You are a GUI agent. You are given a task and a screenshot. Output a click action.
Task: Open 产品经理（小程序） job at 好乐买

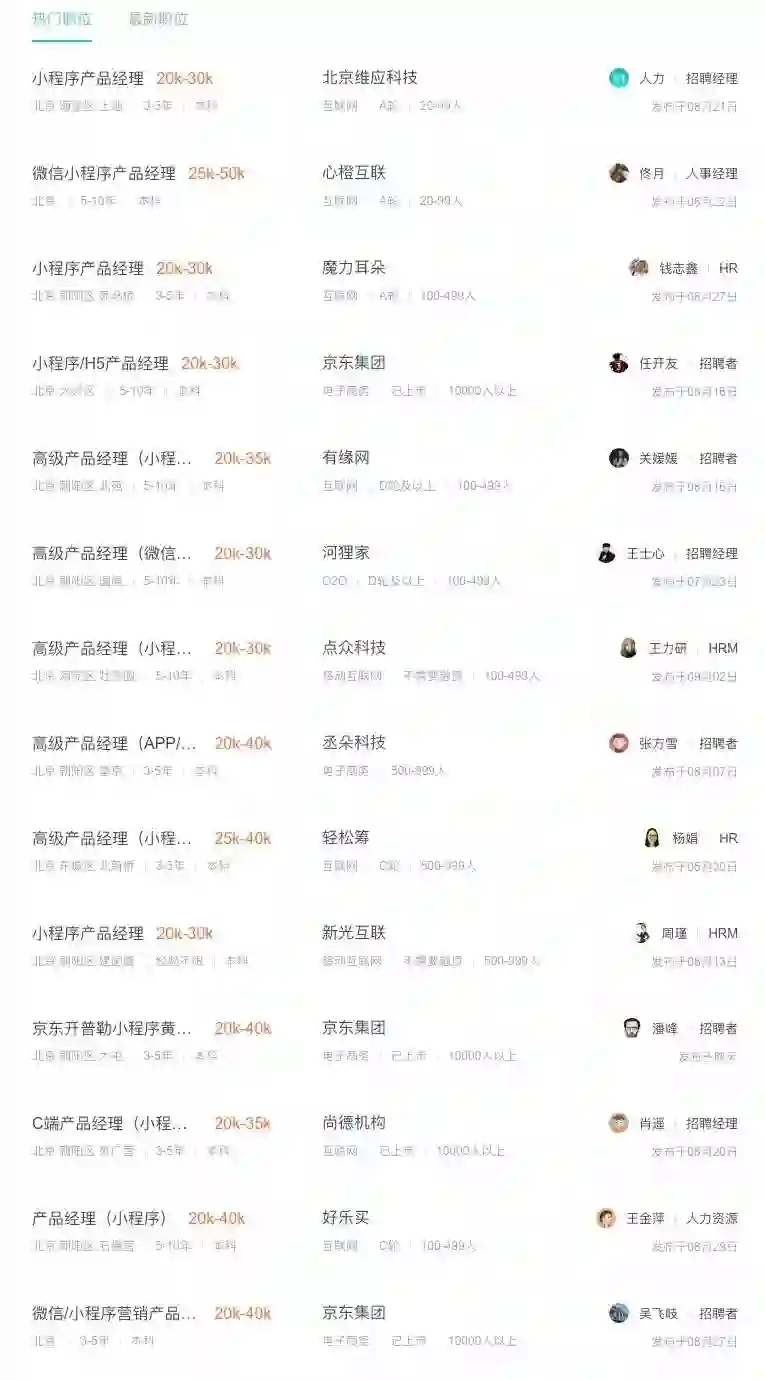pos(99,1219)
